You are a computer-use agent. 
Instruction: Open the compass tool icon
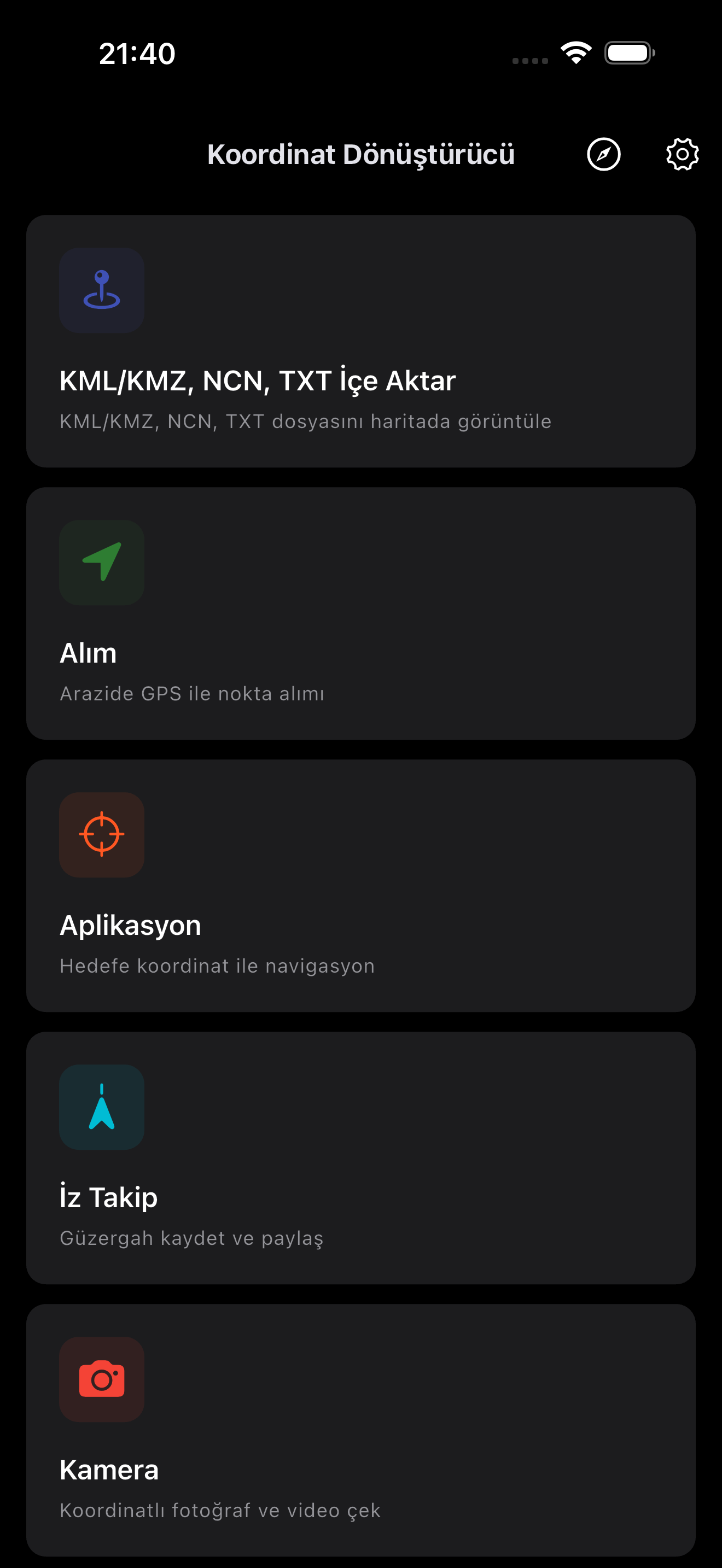click(603, 154)
